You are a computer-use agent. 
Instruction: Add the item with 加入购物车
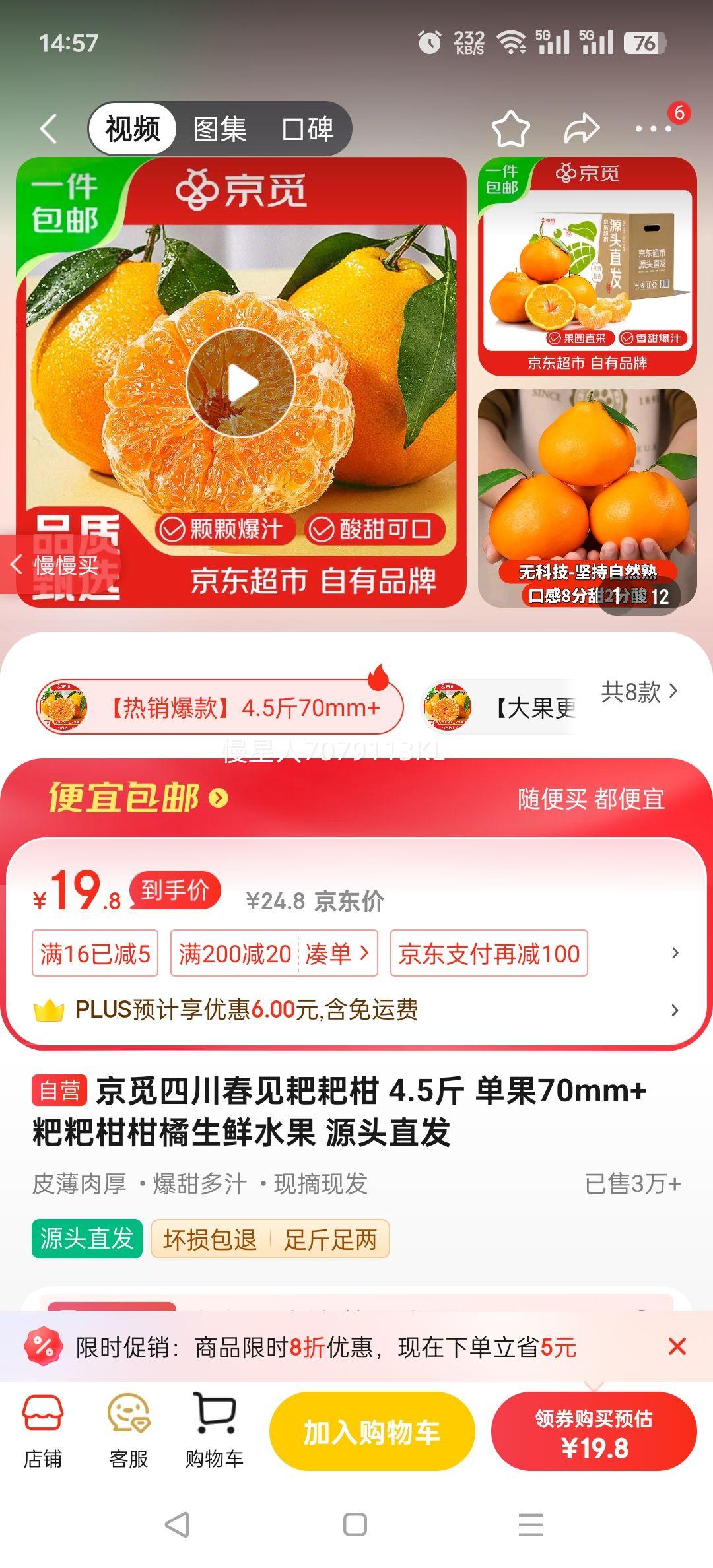click(372, 1432)
